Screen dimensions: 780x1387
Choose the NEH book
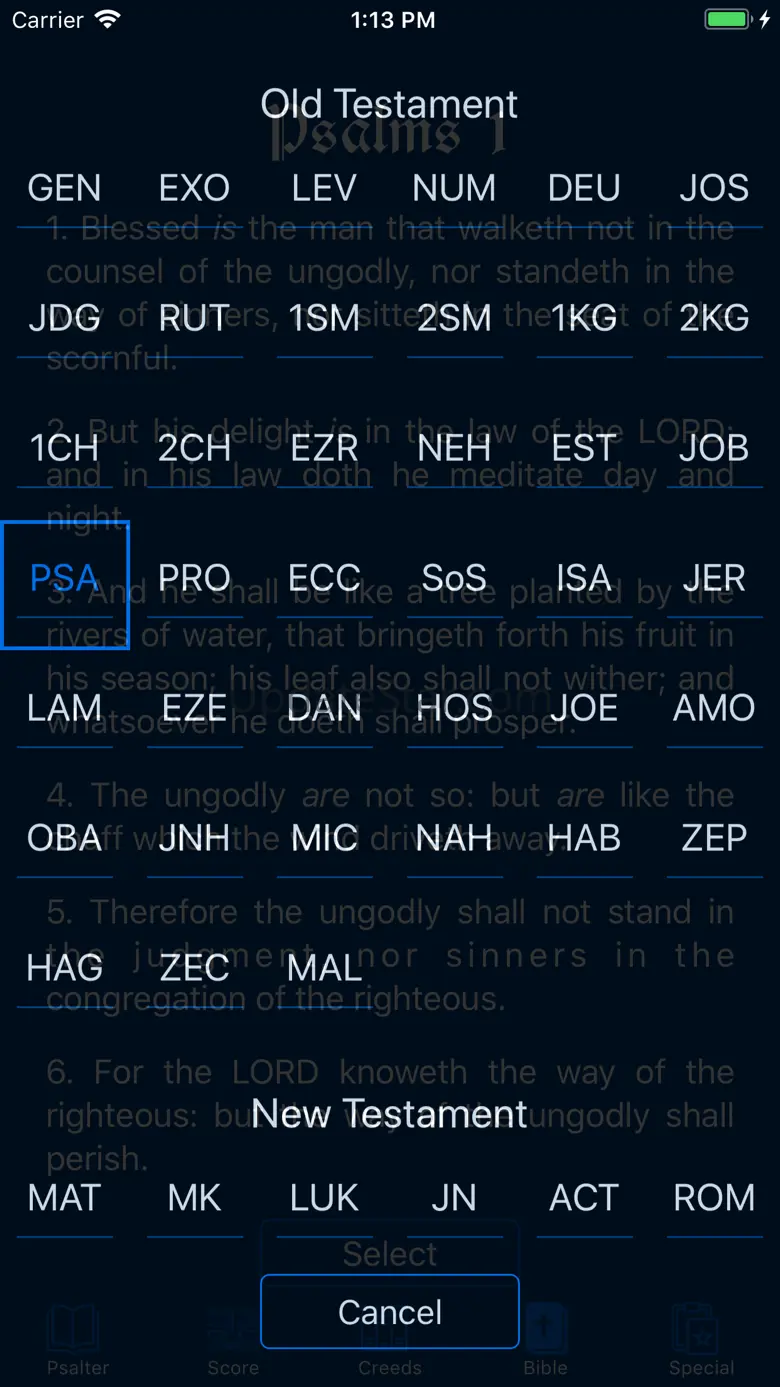[454, 448]
